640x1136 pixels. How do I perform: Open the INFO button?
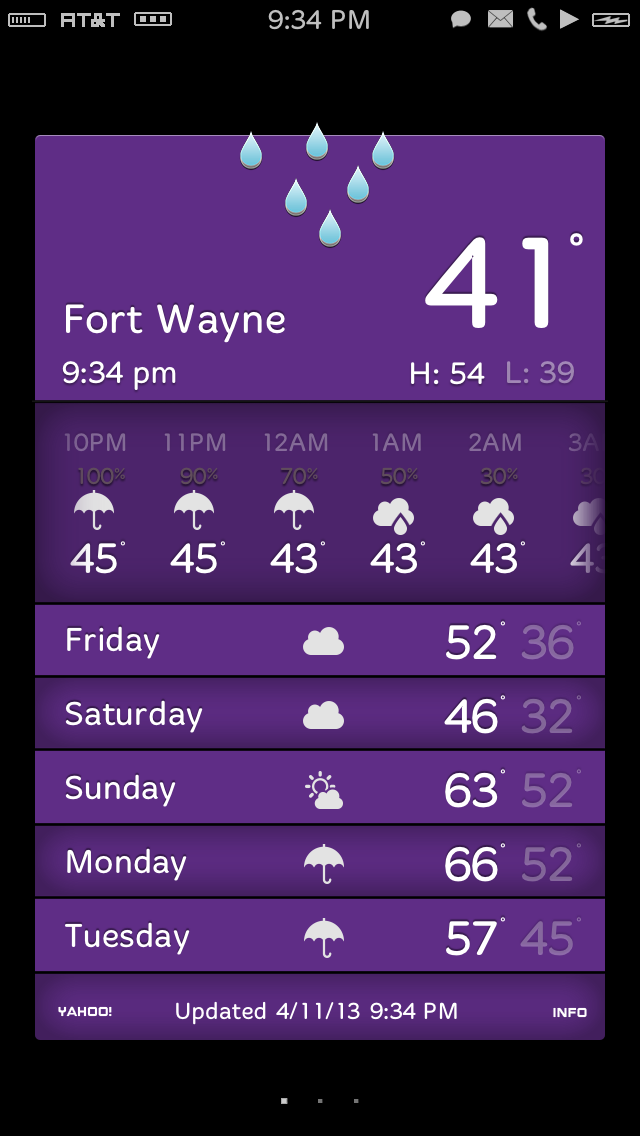click(x=569, y=1012)
